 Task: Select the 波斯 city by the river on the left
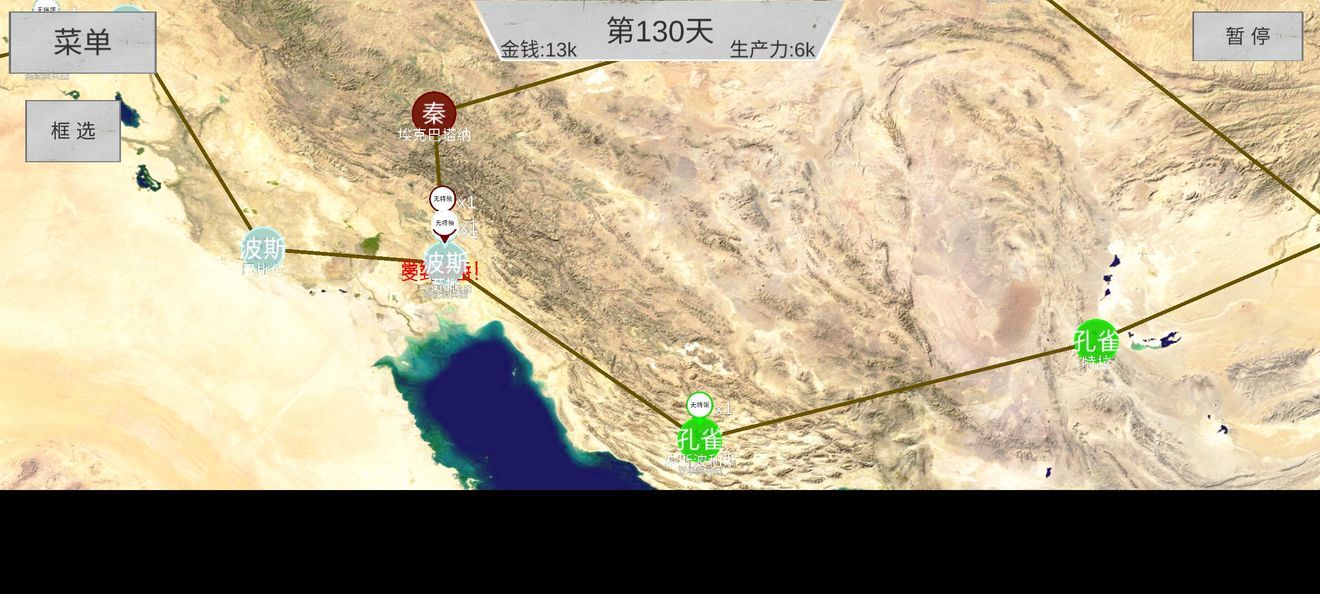point(263,248)
